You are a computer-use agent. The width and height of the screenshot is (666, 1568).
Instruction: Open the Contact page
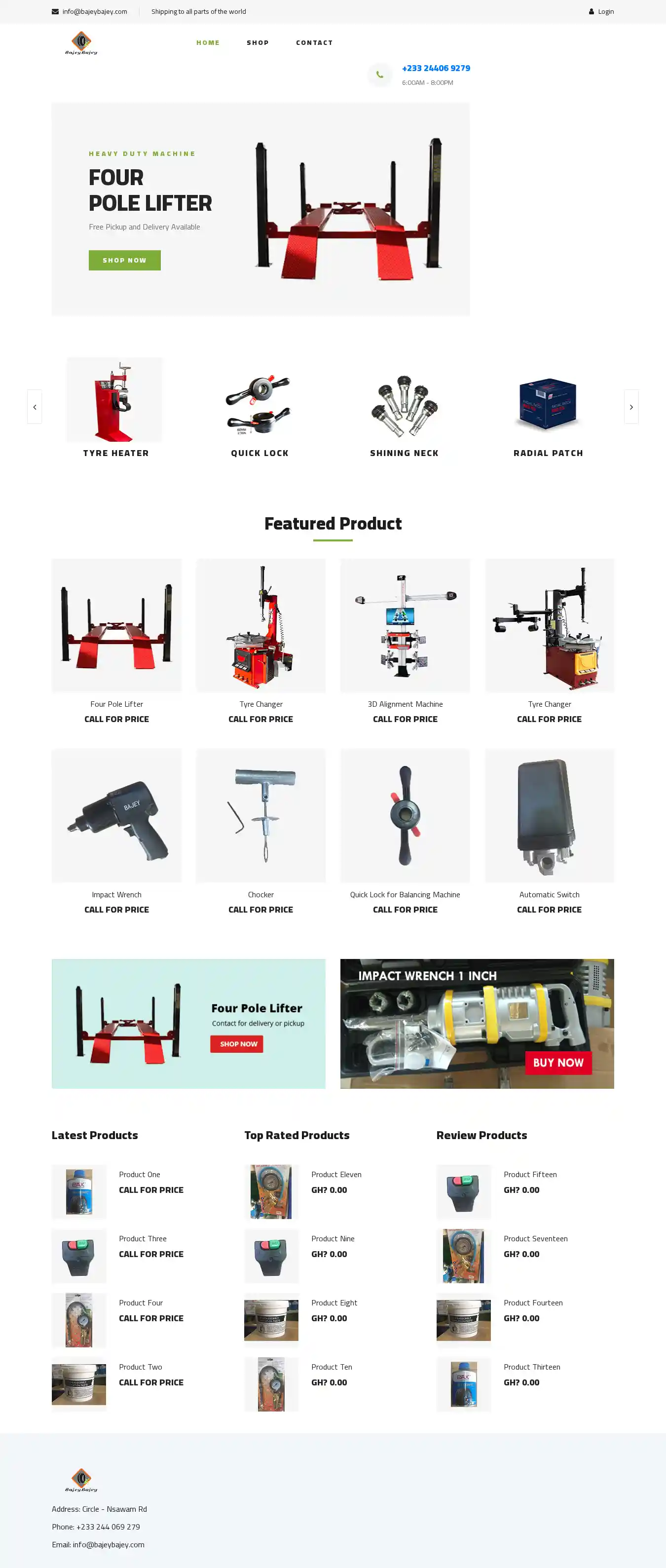(x=314, y=42)
